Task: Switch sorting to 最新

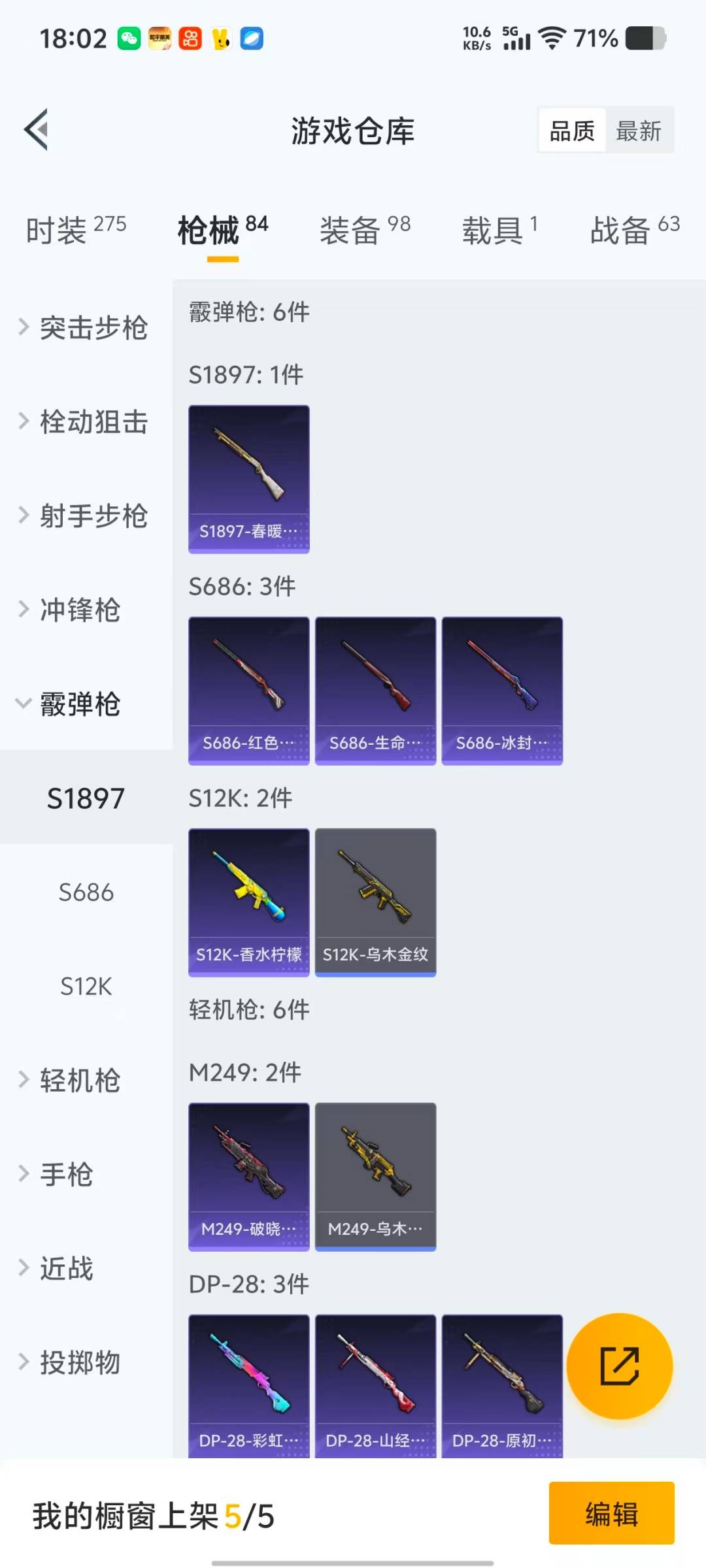Action: (639, 130)
